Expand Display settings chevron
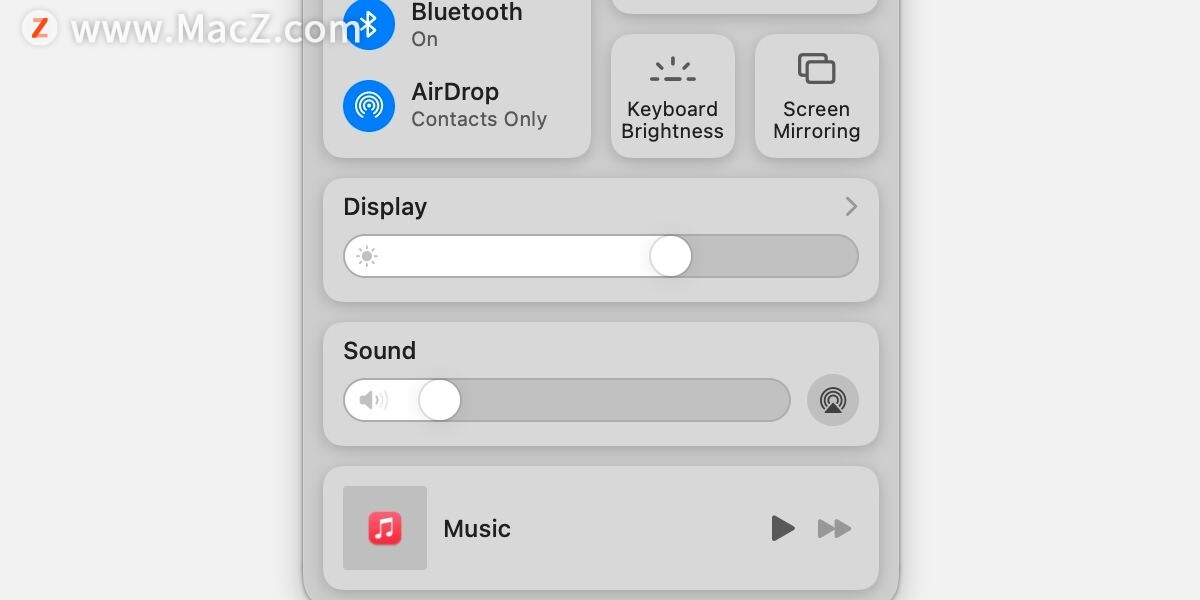1200x600 pixels. (x=851, y=207)
